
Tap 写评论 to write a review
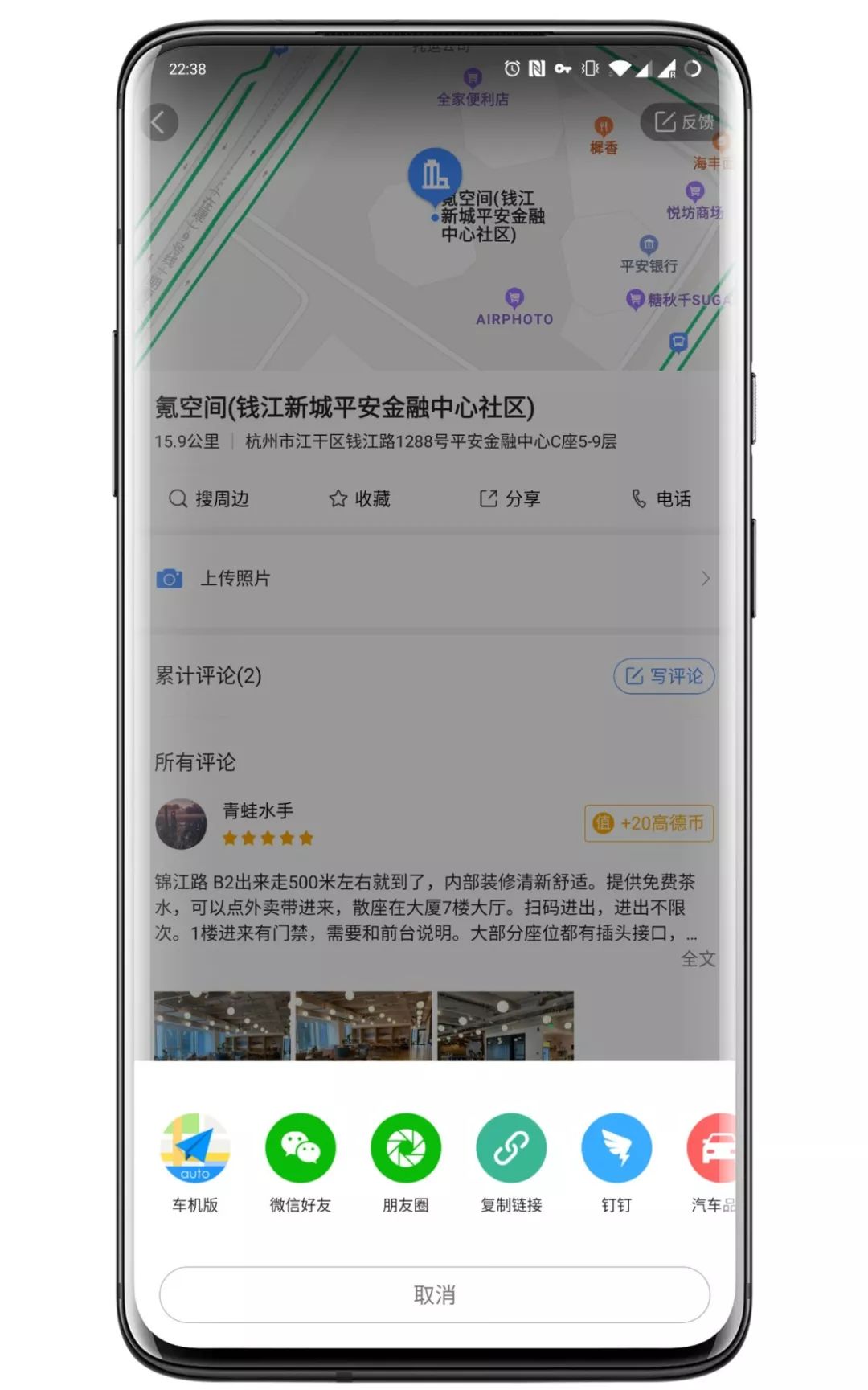[664, 676]
